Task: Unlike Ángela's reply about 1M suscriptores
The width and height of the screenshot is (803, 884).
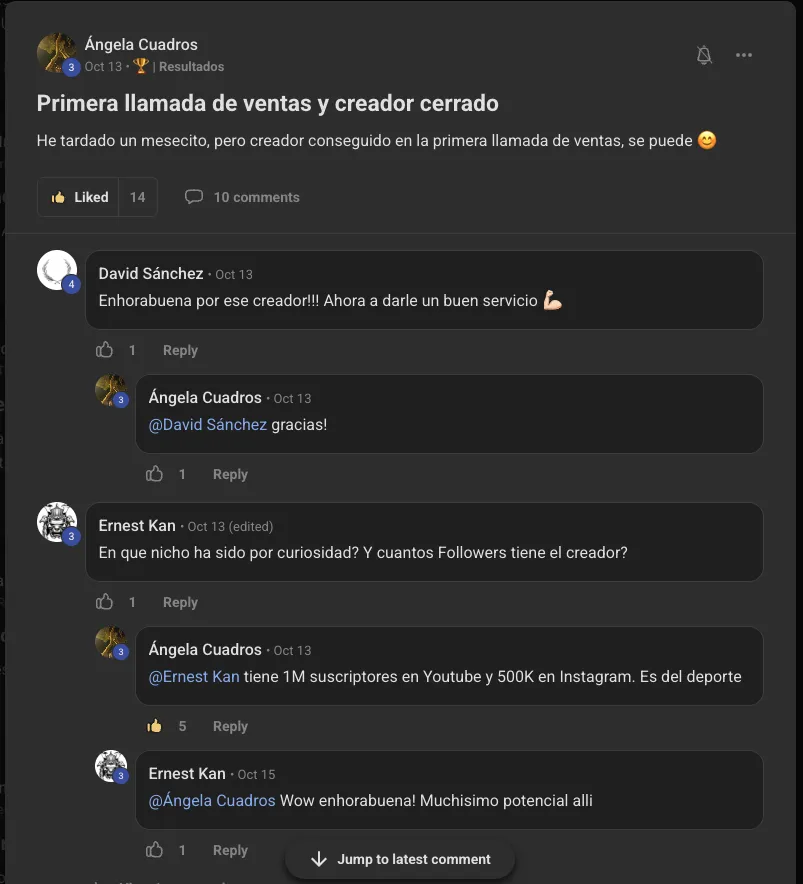Action: tap(155, 726)
